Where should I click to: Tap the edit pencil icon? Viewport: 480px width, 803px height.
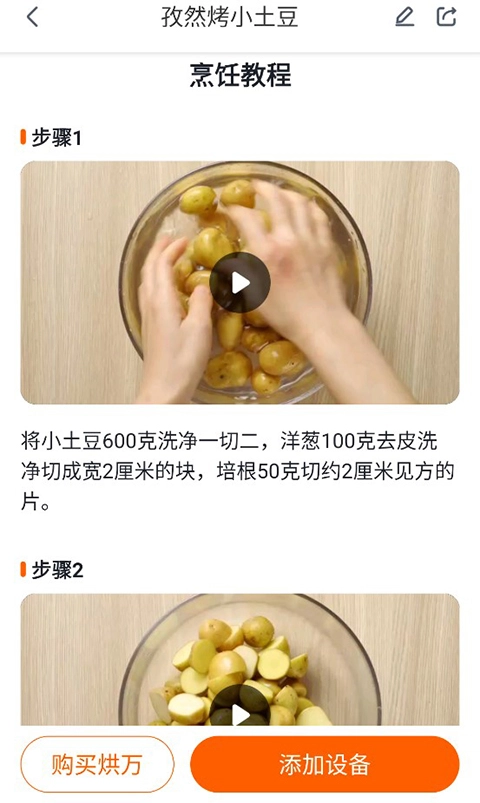pyautogui.click(x=404, y=16)
